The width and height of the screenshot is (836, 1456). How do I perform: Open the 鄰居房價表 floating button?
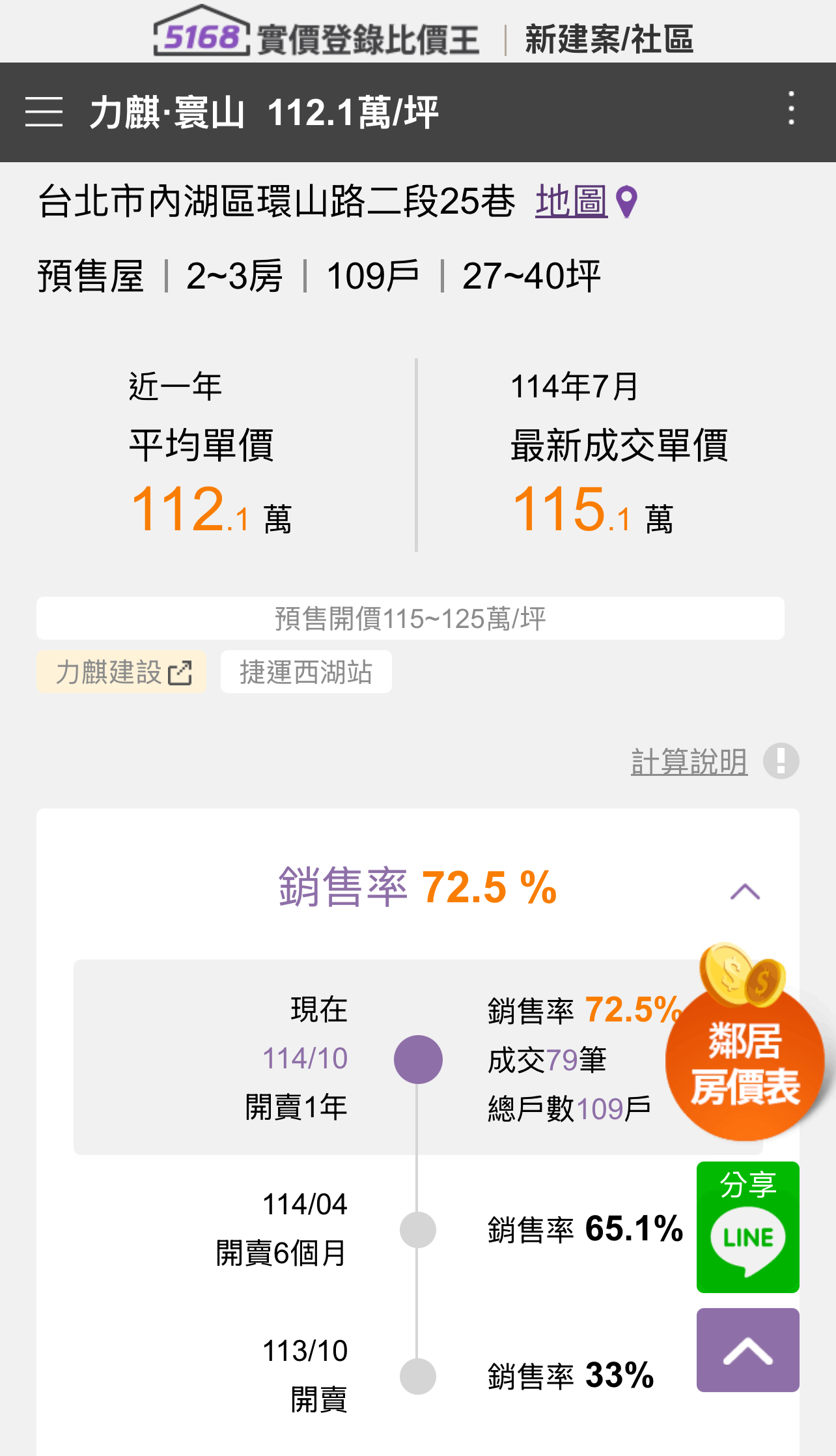coord(745,1042)
